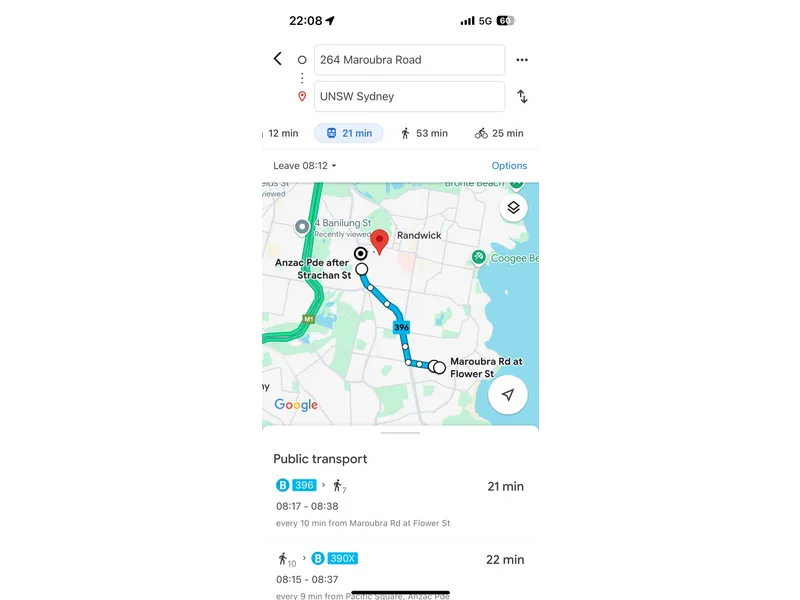Open the map layers button

click(513, 208)
